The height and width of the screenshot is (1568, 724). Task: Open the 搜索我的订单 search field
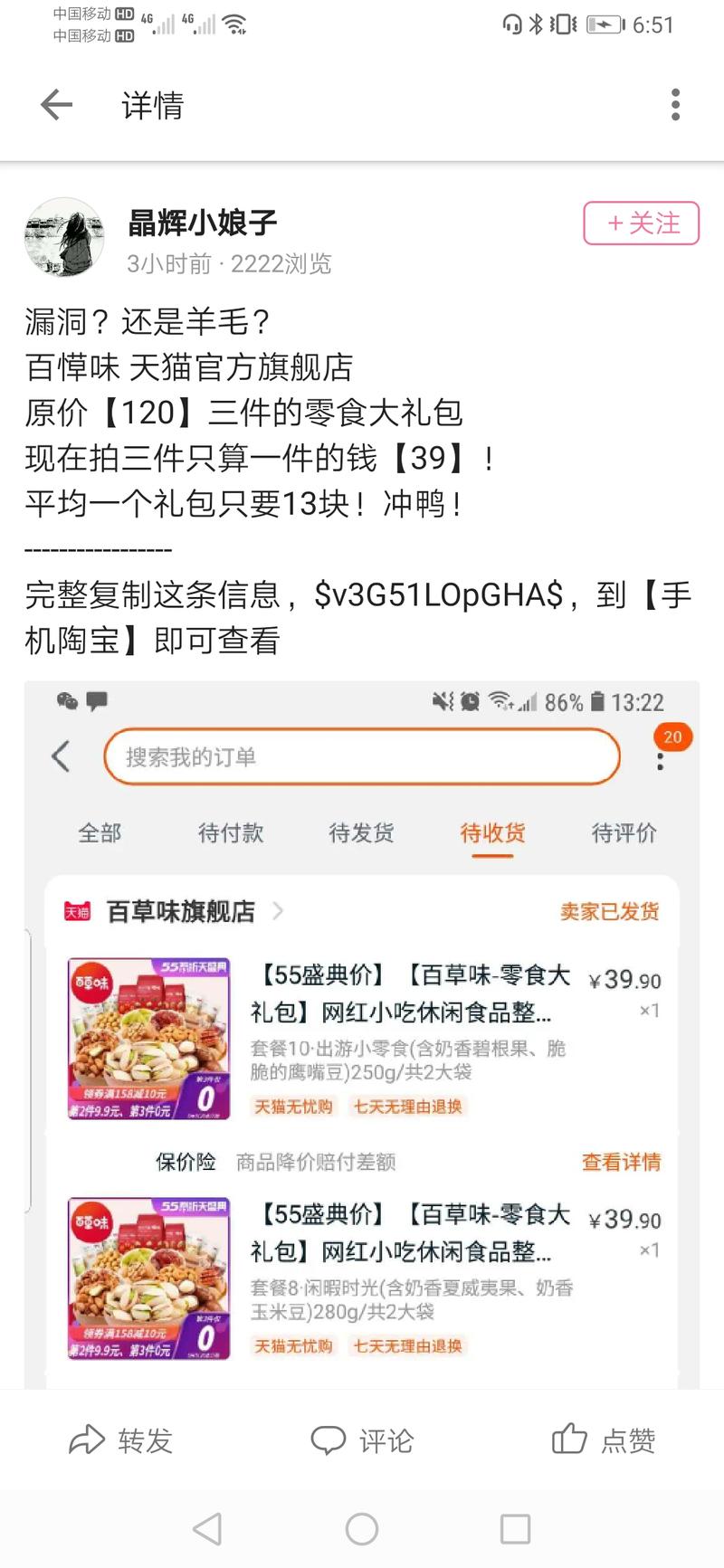pos(362,756)
